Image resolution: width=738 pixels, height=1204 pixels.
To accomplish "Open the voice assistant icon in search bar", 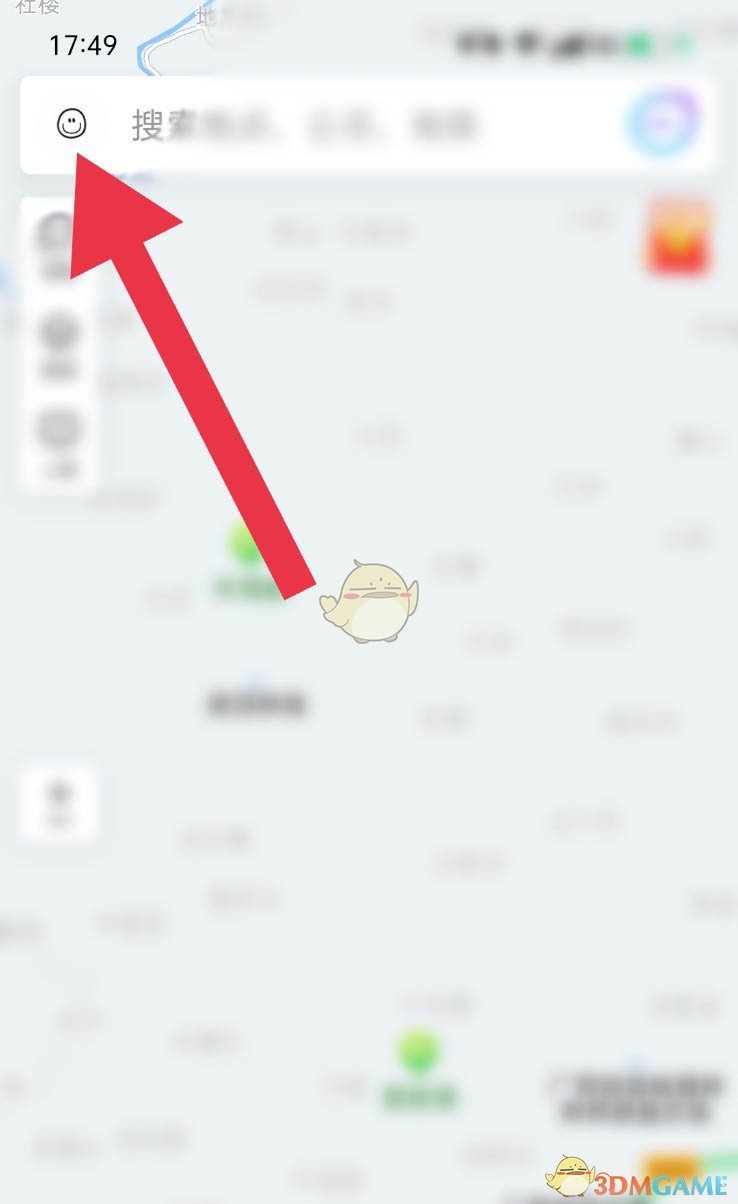I will click(662, 125).
